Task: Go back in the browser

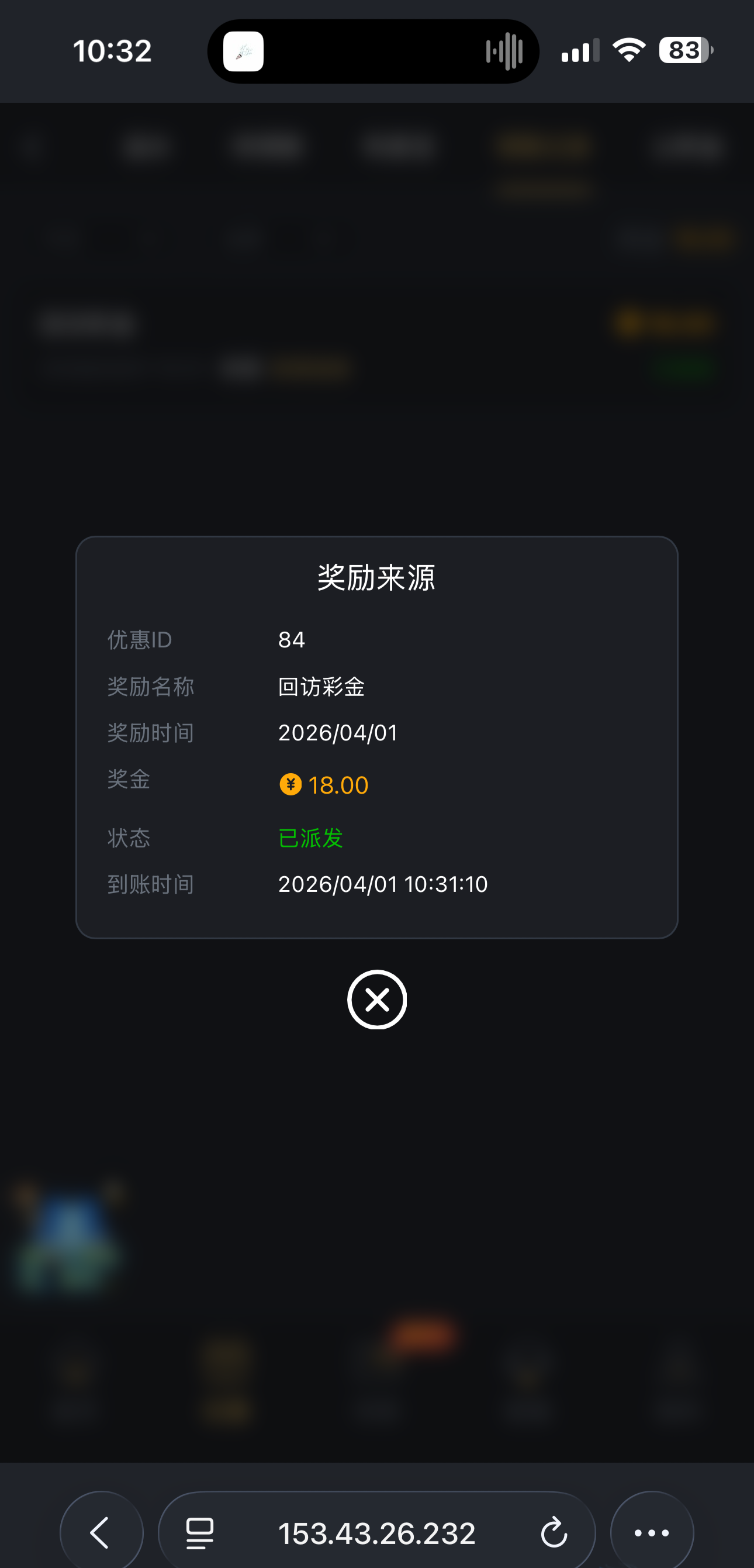Action: click(101, 1532)
